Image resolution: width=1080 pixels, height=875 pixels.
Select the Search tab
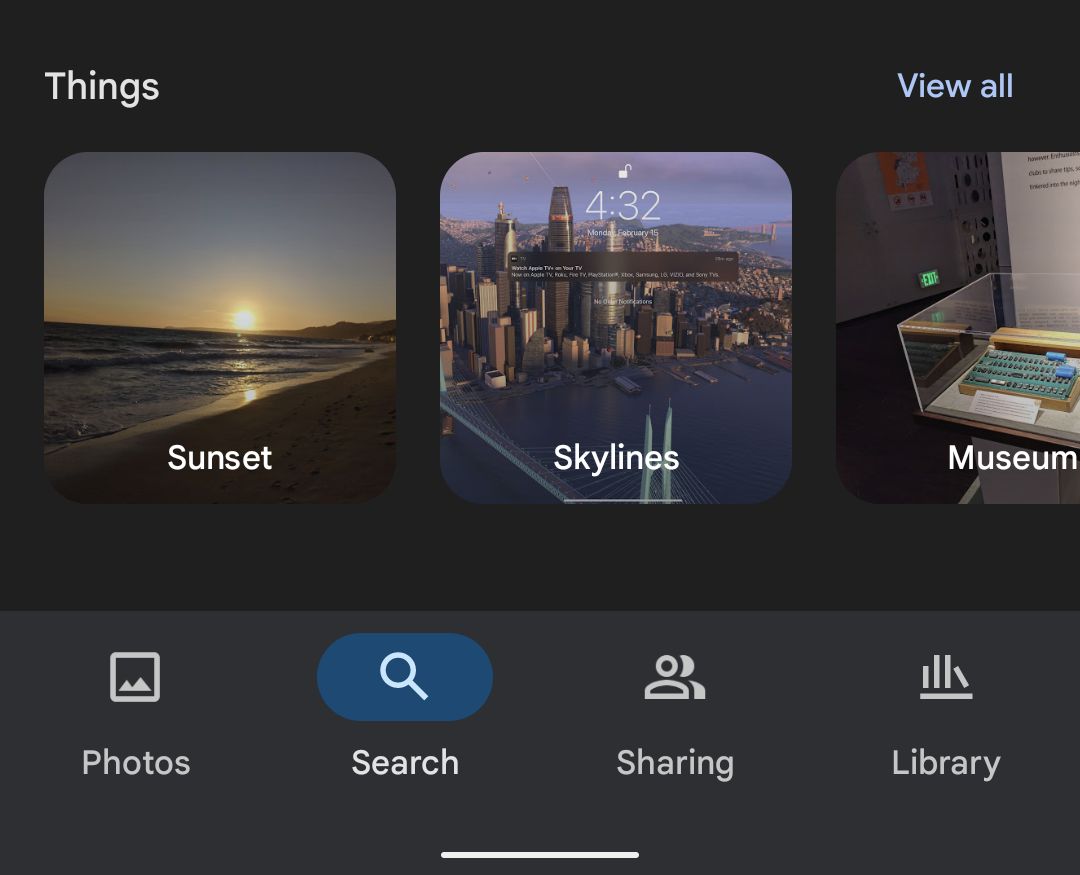405,712
